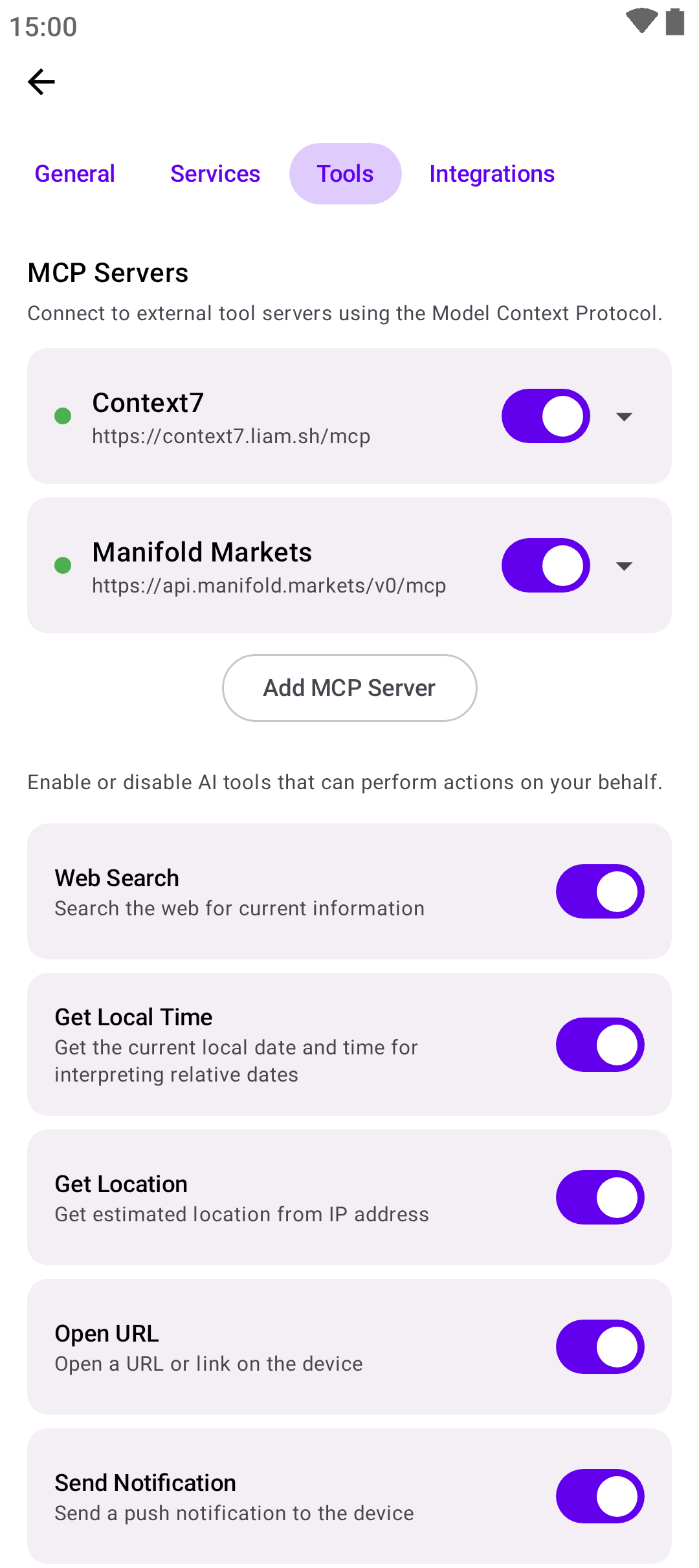Disable the Context7 MCP server
Viewport: 699px width, 1568px height.
click(x=546, y=416)
